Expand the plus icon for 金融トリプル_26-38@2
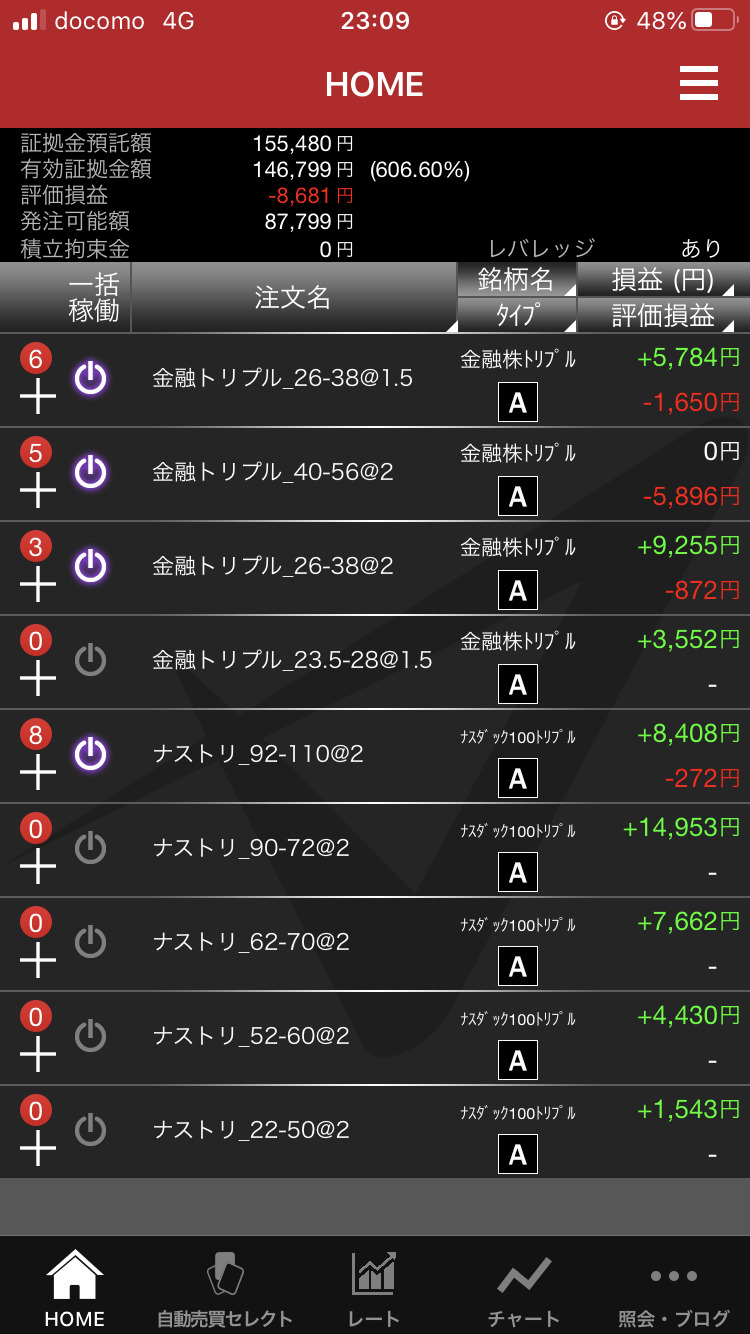The height and width of the screenshot is (1334, 750). 38,585
